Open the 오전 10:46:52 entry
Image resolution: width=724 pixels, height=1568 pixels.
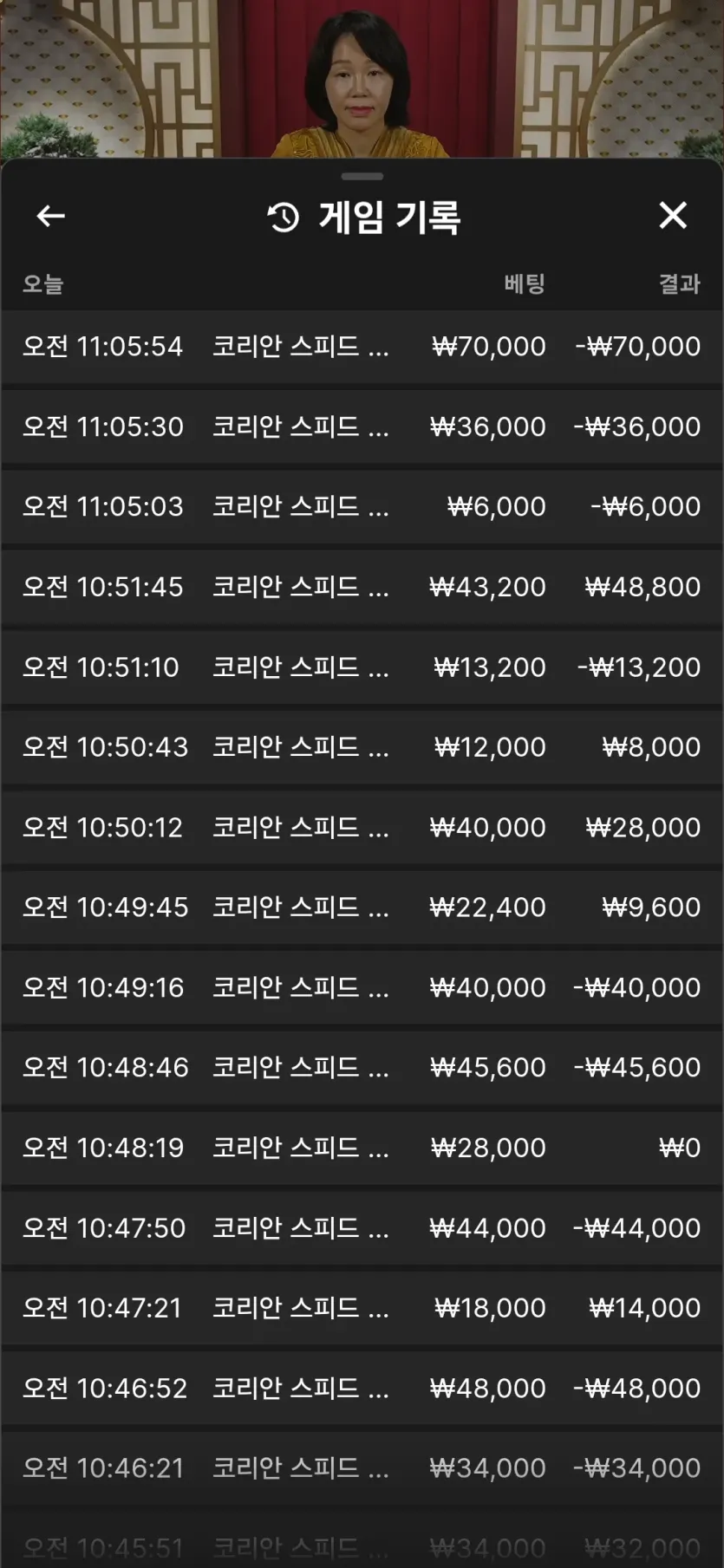tap(362, 1388)
